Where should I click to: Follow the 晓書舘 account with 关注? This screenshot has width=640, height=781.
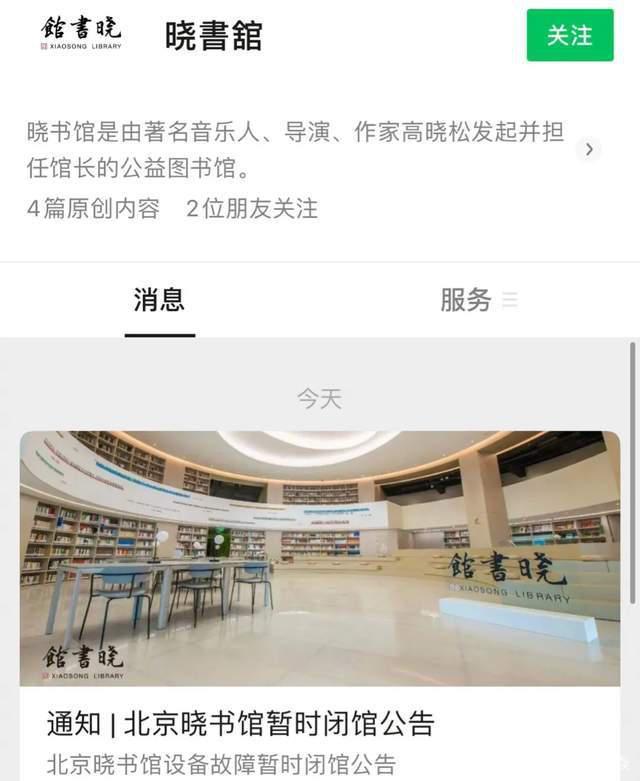coord(569,36)
